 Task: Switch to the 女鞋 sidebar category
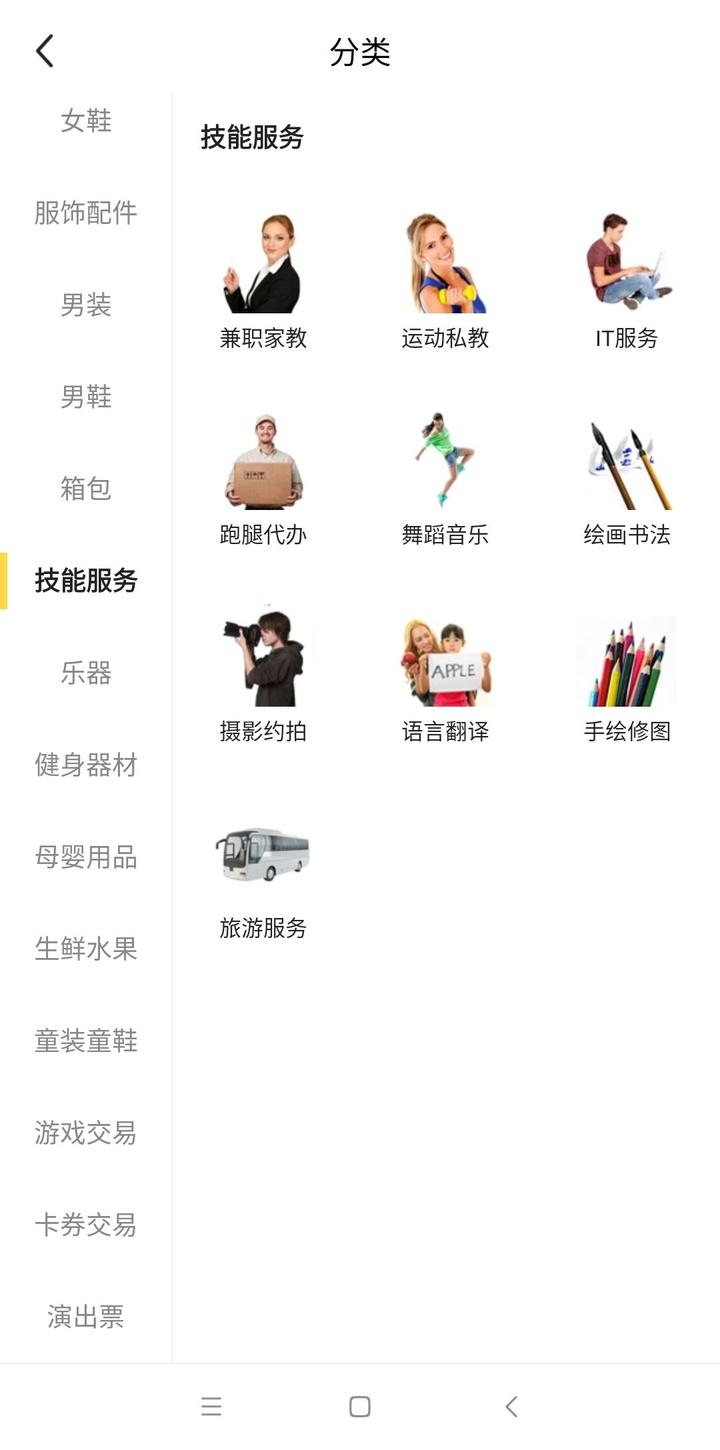click(x=86, y=121)
